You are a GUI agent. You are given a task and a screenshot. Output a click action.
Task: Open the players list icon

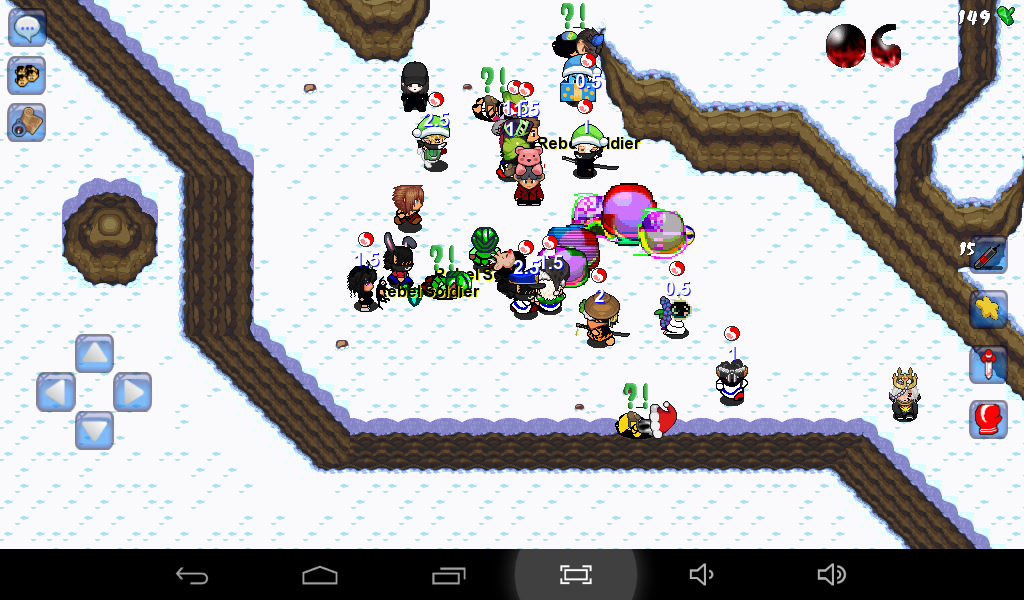pos(27,75)
